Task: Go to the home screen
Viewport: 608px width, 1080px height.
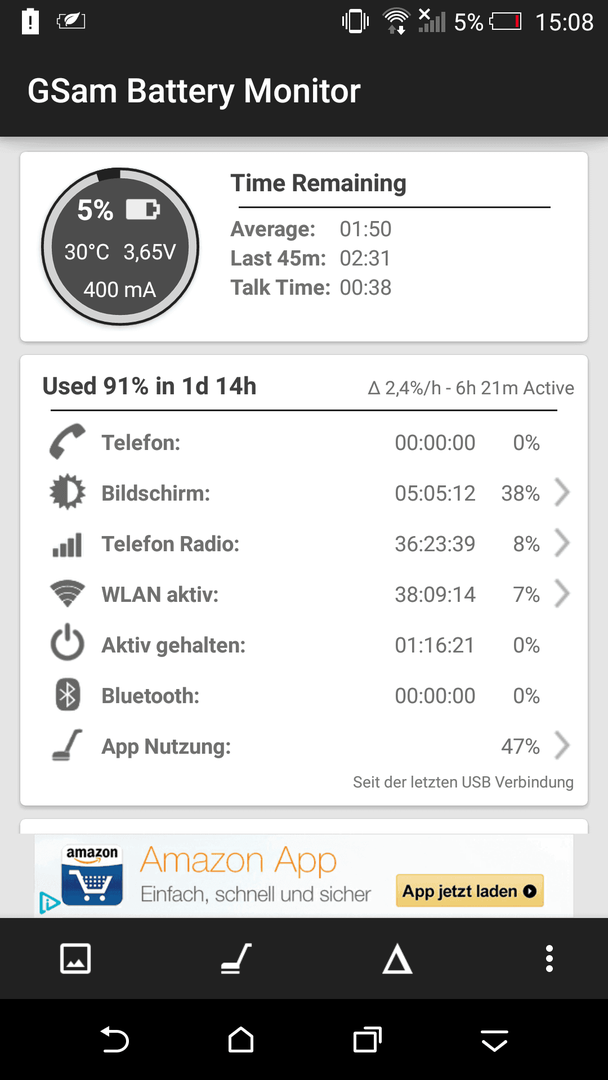Action: 240,1039
